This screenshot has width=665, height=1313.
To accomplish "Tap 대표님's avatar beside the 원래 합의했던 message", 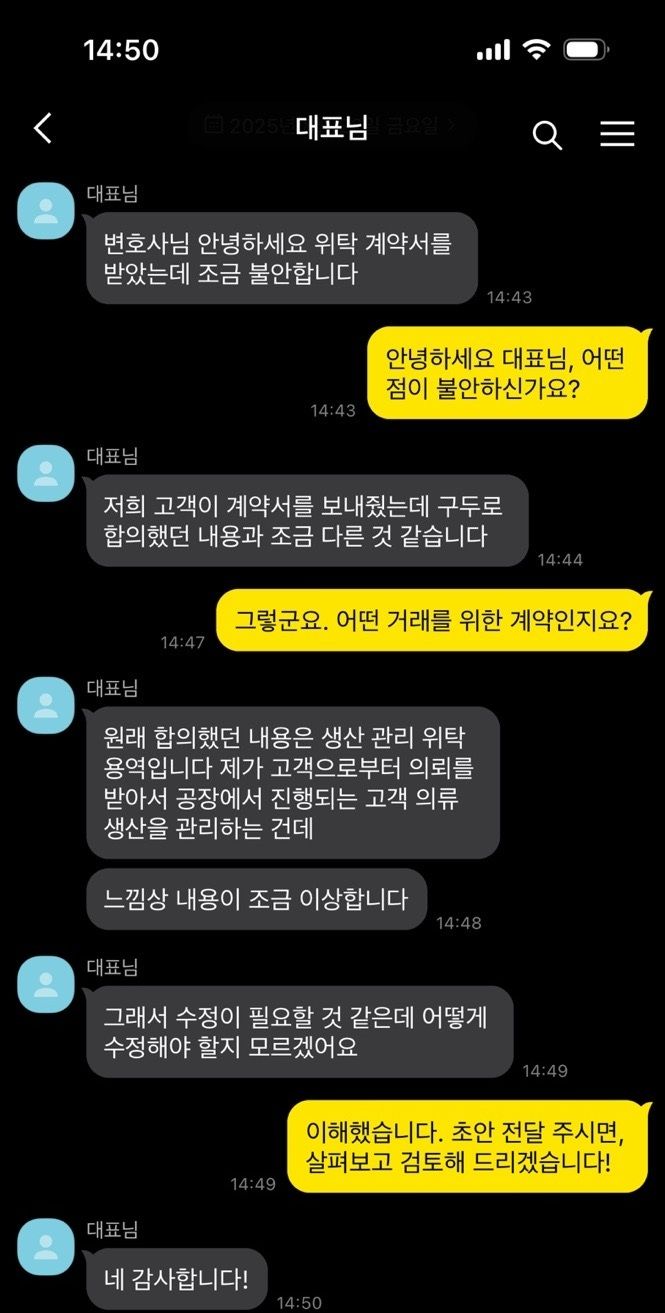I will tap(47, 704).
